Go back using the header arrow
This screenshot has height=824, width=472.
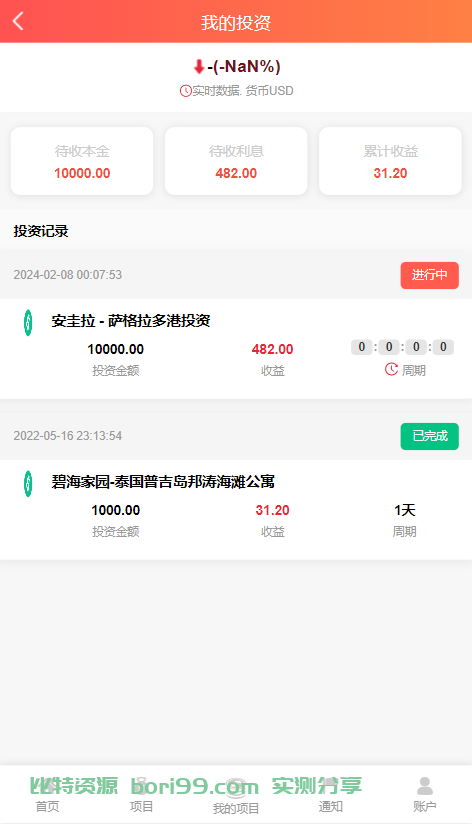(18, 22)
